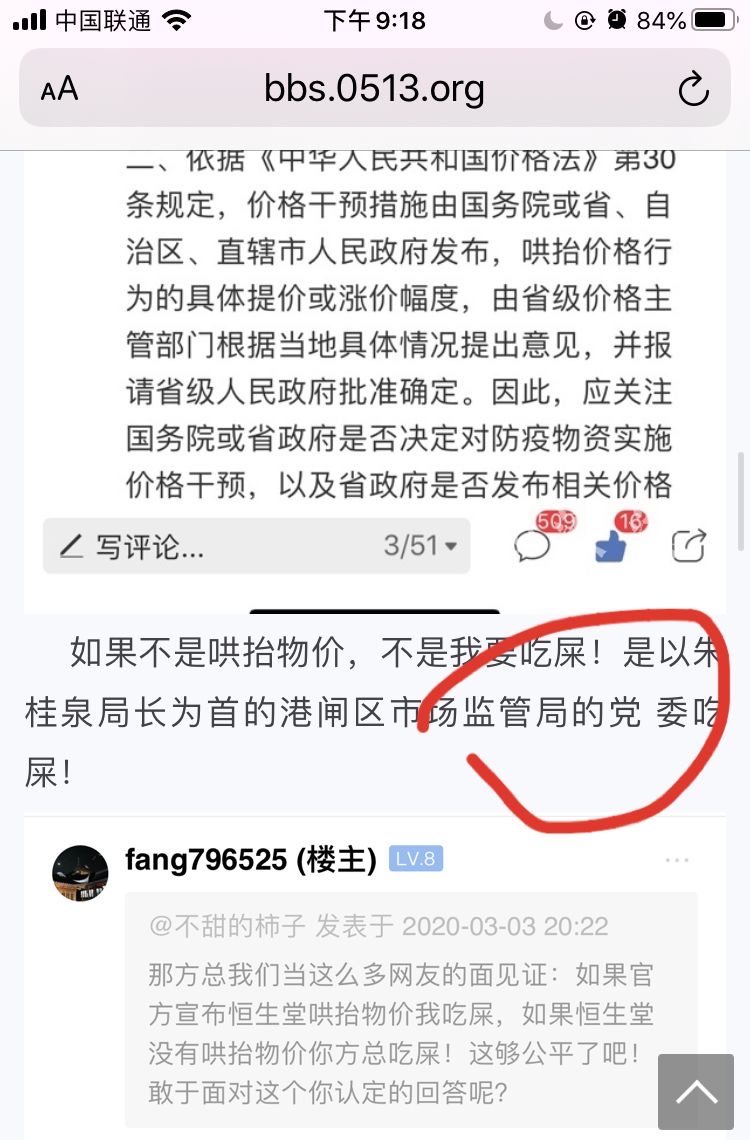Open the overflow menu on fang796525's reply
750x1140 pixels.
[677, 860]
